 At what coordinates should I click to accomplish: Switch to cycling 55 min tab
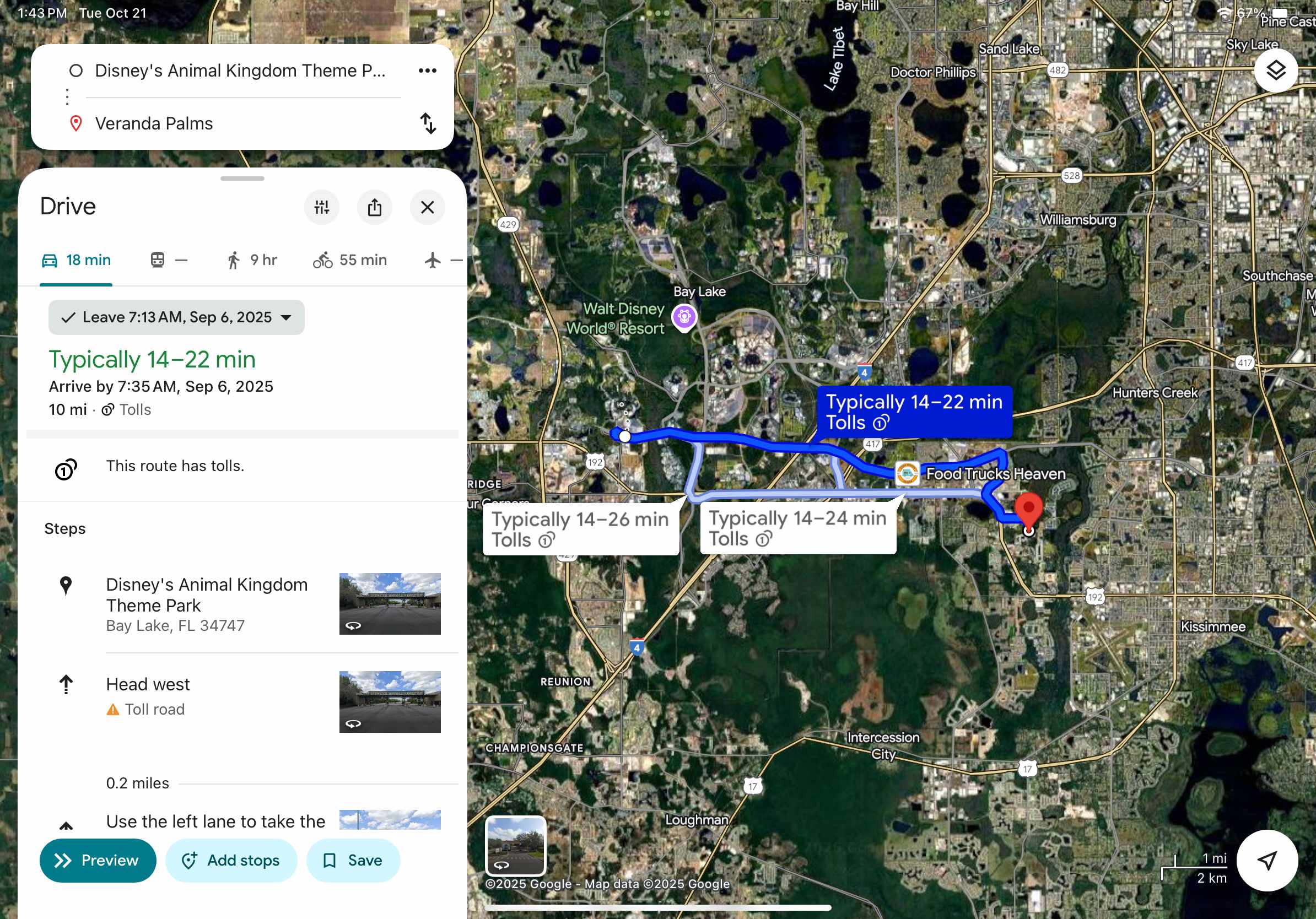tap(349, 260)
